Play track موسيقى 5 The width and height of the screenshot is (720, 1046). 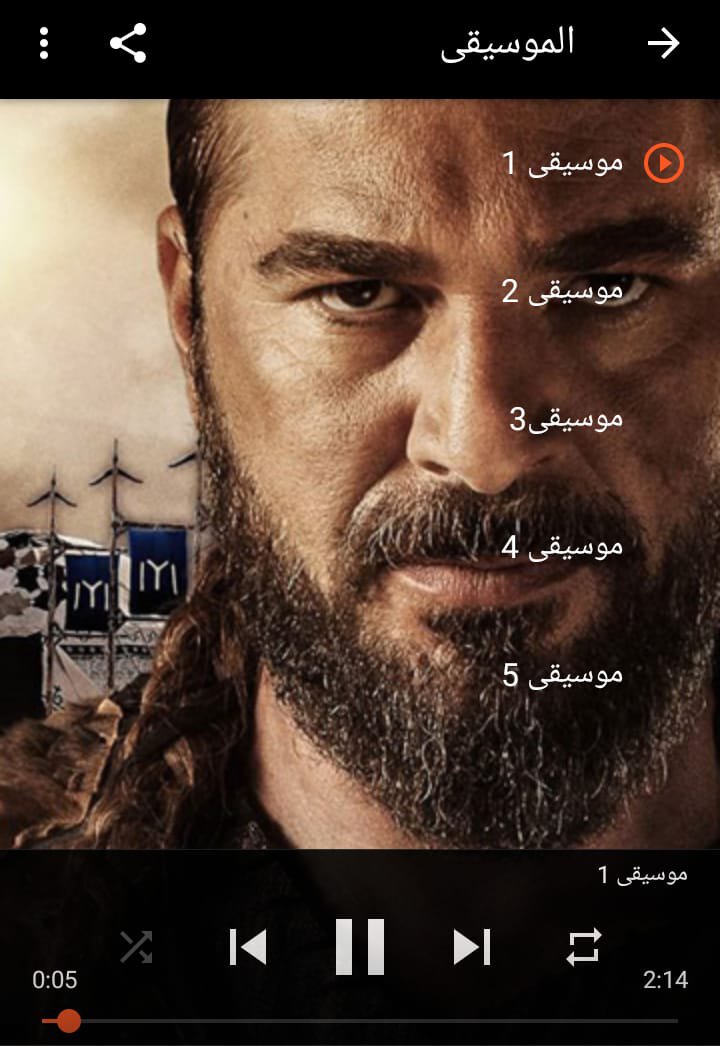point(563,675)
